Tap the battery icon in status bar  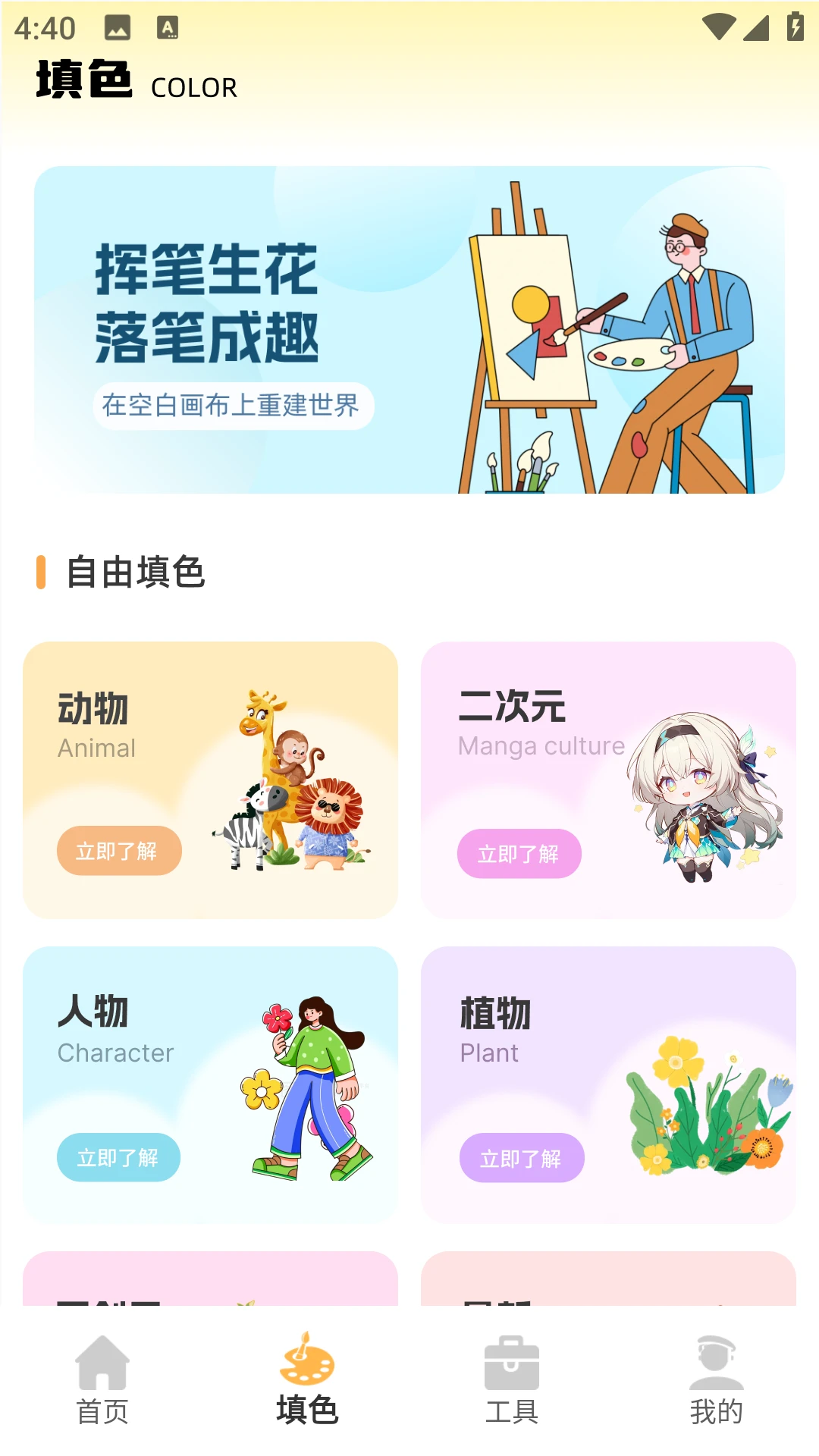click(x=793, y=28)
